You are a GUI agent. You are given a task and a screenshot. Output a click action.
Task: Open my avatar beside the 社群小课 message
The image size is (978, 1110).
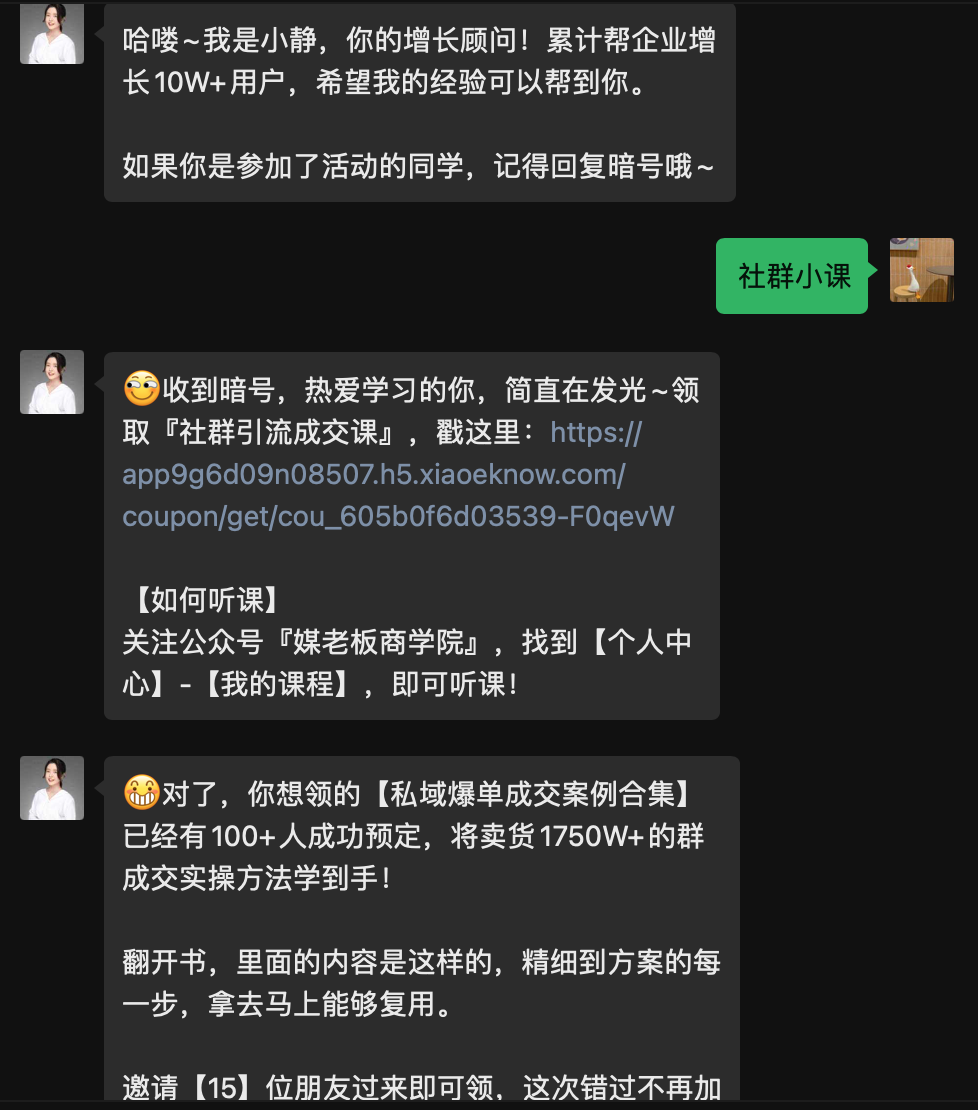point(921,270)
